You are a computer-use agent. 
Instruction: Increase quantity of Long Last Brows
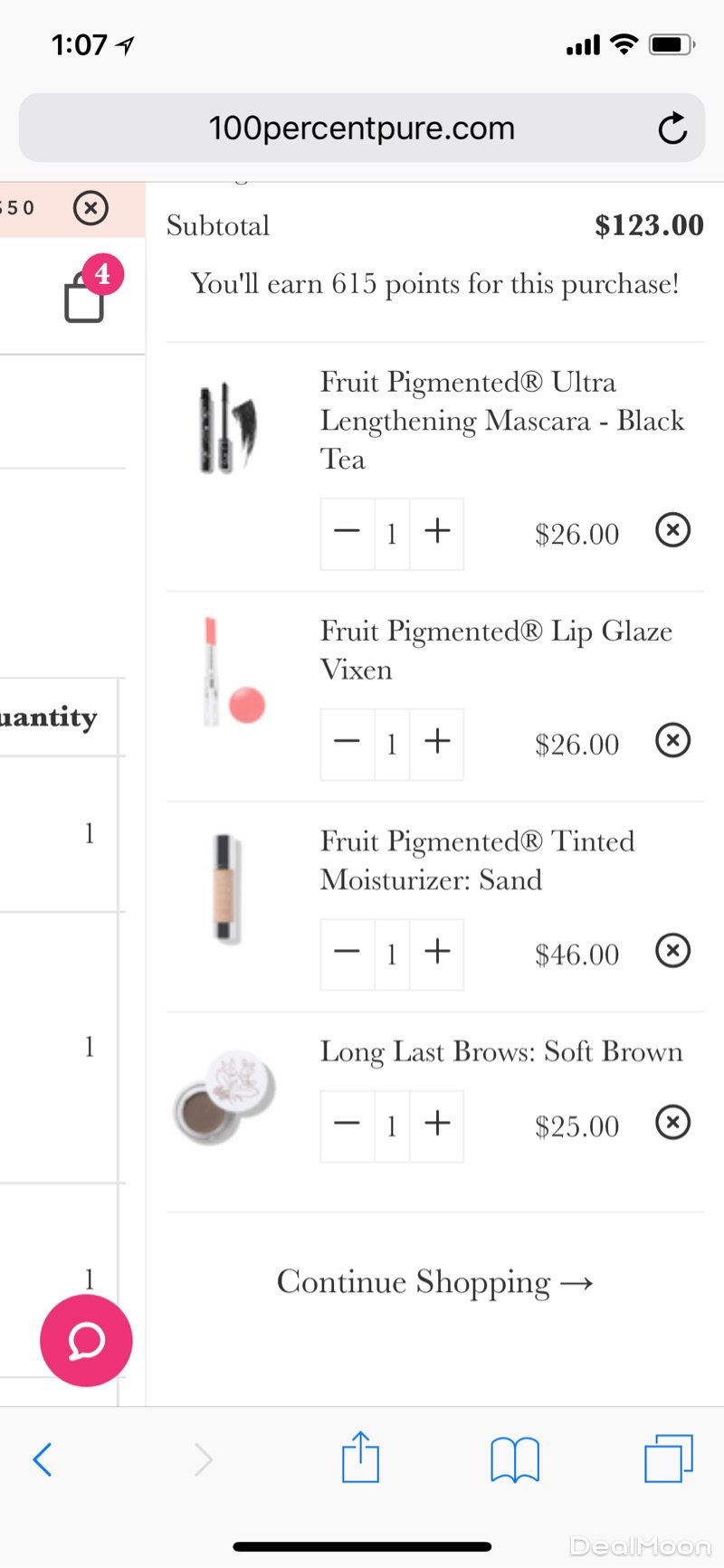tap(437, 1124)
